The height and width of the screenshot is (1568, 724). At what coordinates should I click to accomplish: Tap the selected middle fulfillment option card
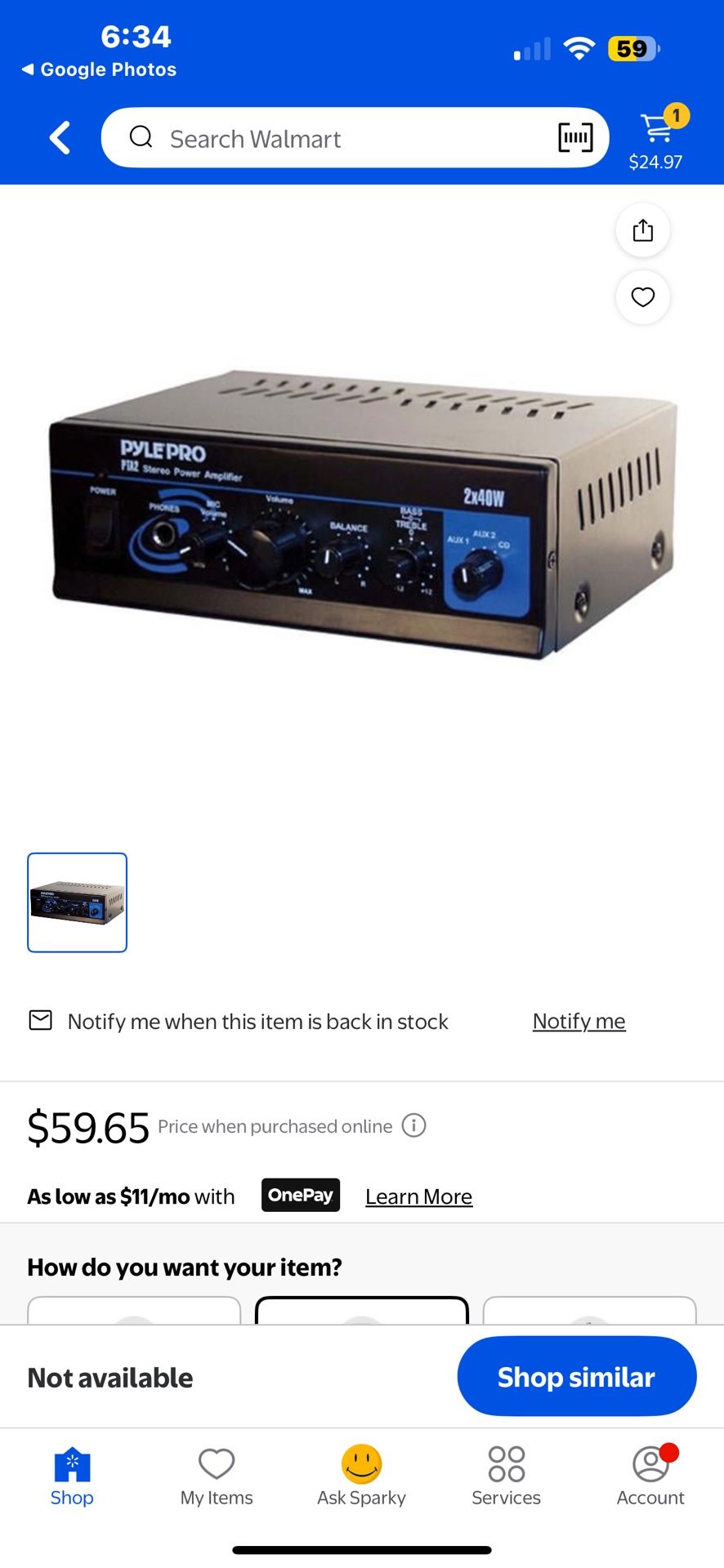(361, 1315)
